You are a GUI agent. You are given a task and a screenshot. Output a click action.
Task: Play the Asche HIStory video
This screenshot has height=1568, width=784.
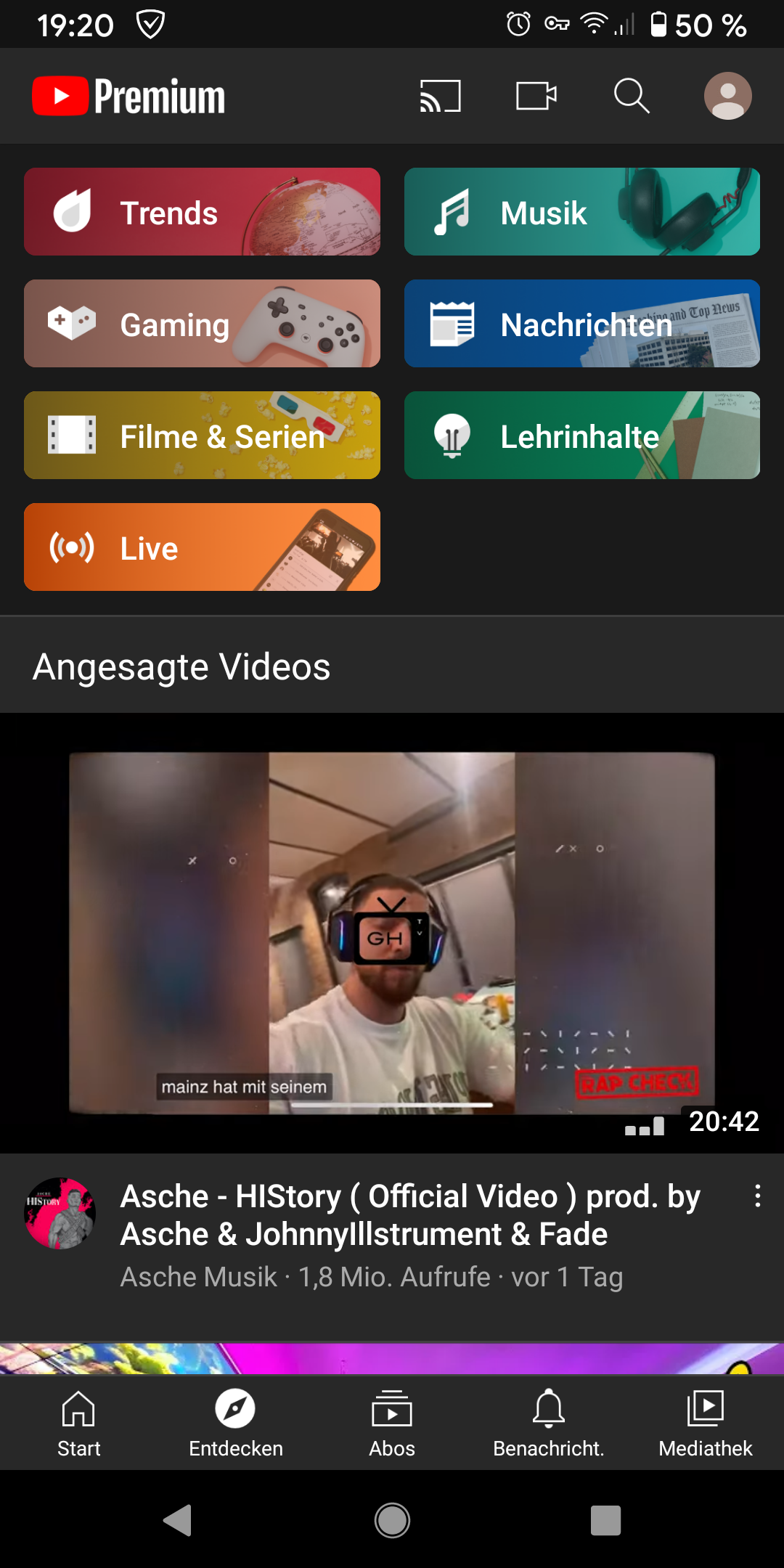click(x=392, y=933)
